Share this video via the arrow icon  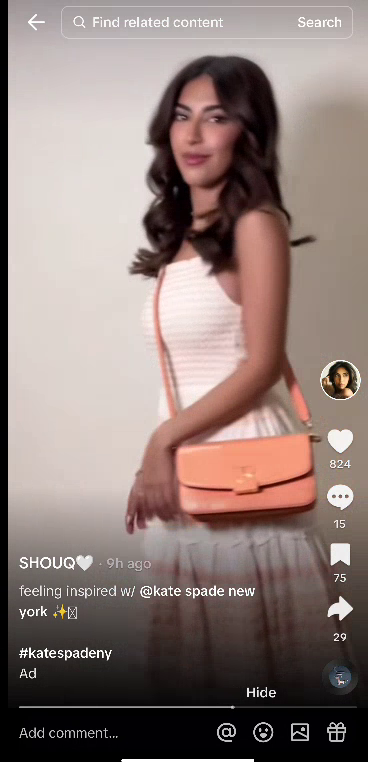(340, 608)
